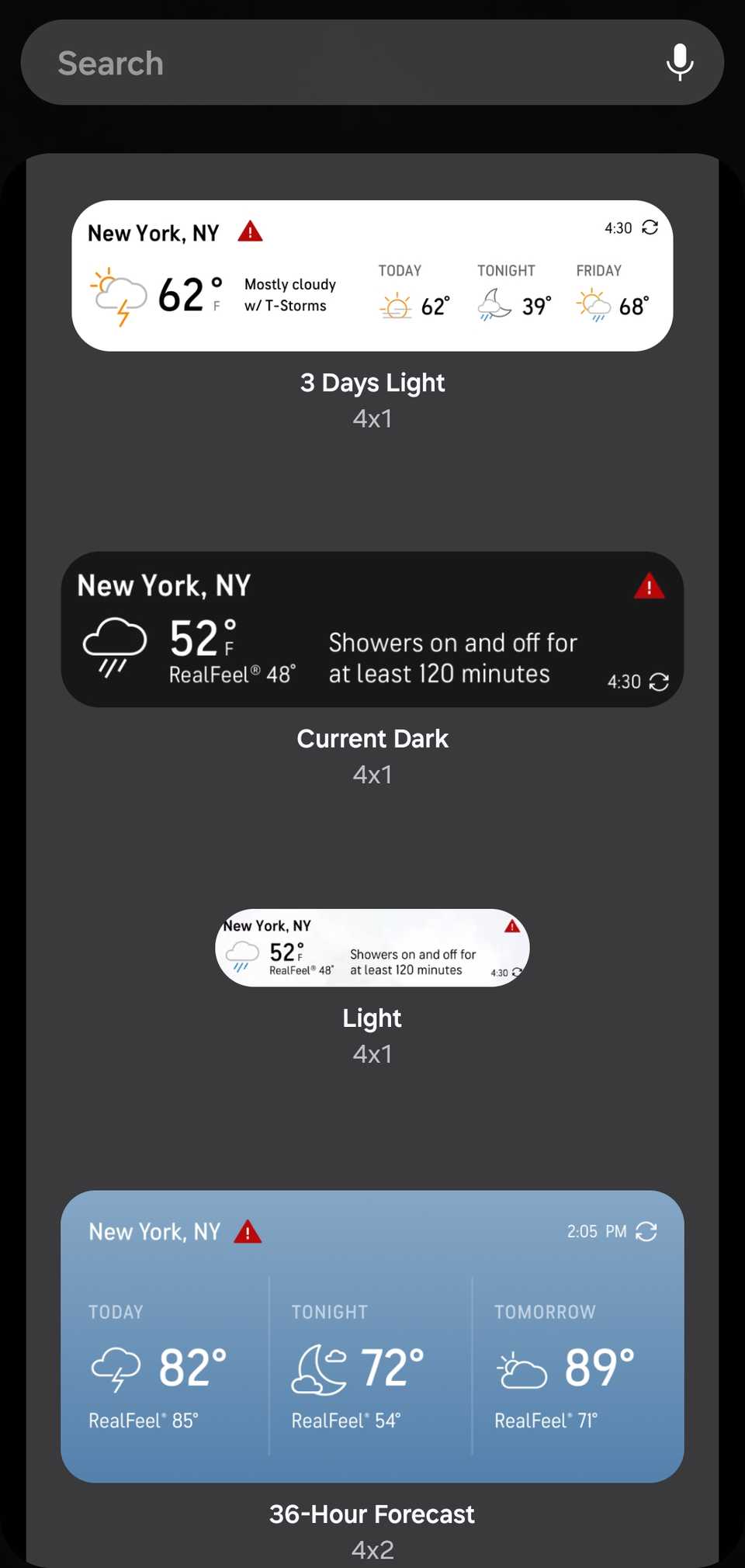
Task: Tap the refresh icon on the 3 Days Light widget
Action: click(650, 227)
